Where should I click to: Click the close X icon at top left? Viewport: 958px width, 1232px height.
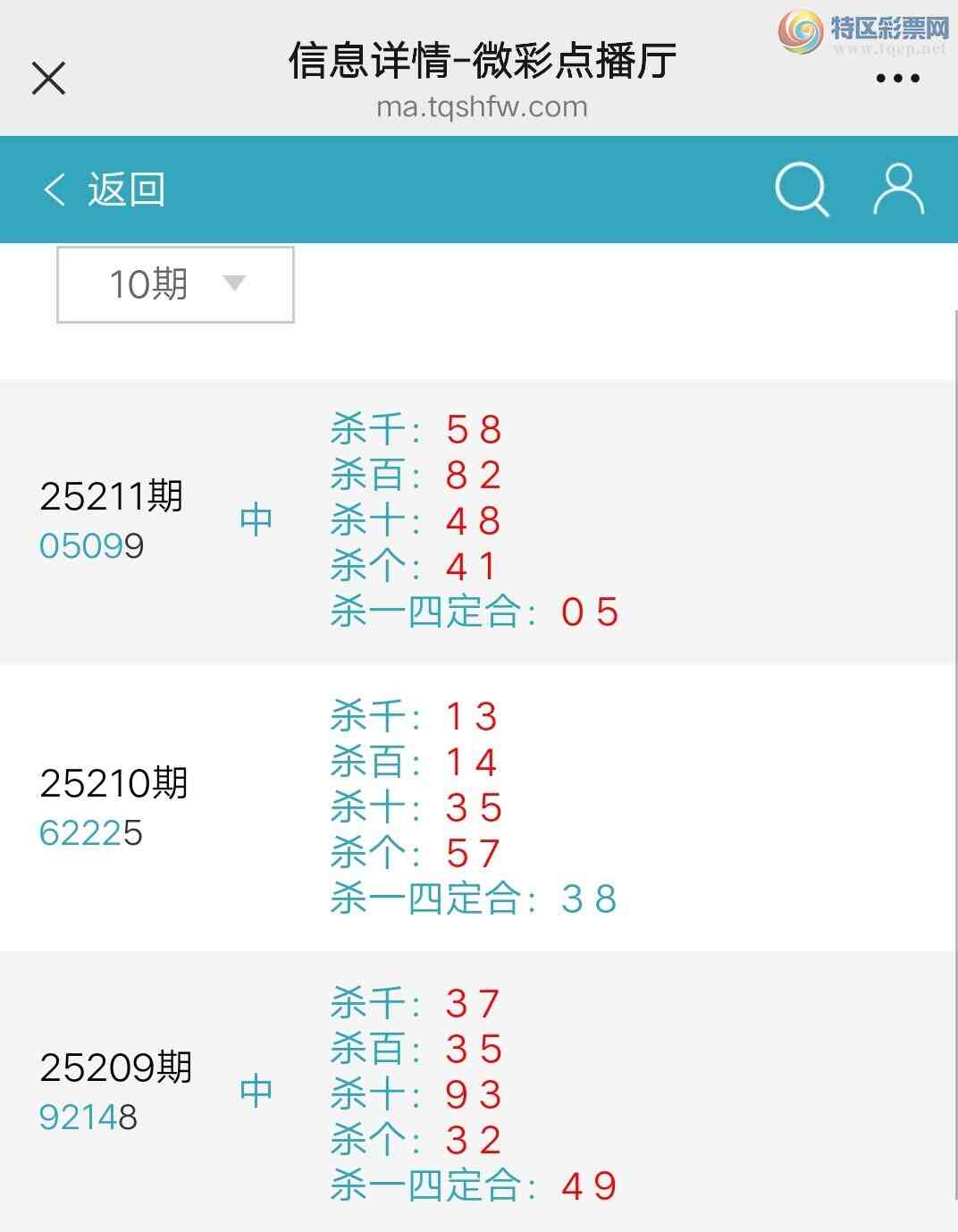pos(49,79)
